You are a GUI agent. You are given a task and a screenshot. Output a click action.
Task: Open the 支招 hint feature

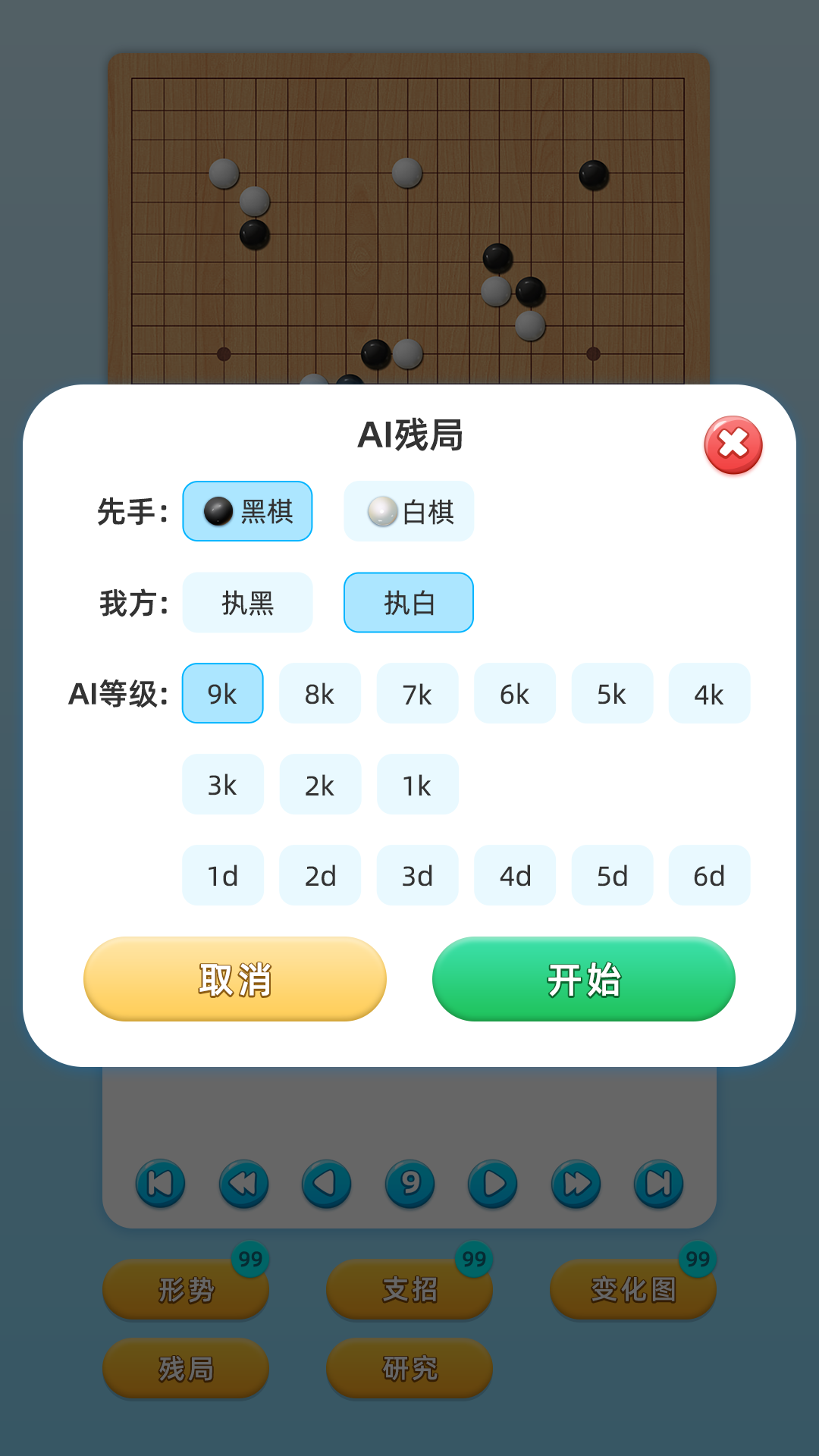point(409,1289)
